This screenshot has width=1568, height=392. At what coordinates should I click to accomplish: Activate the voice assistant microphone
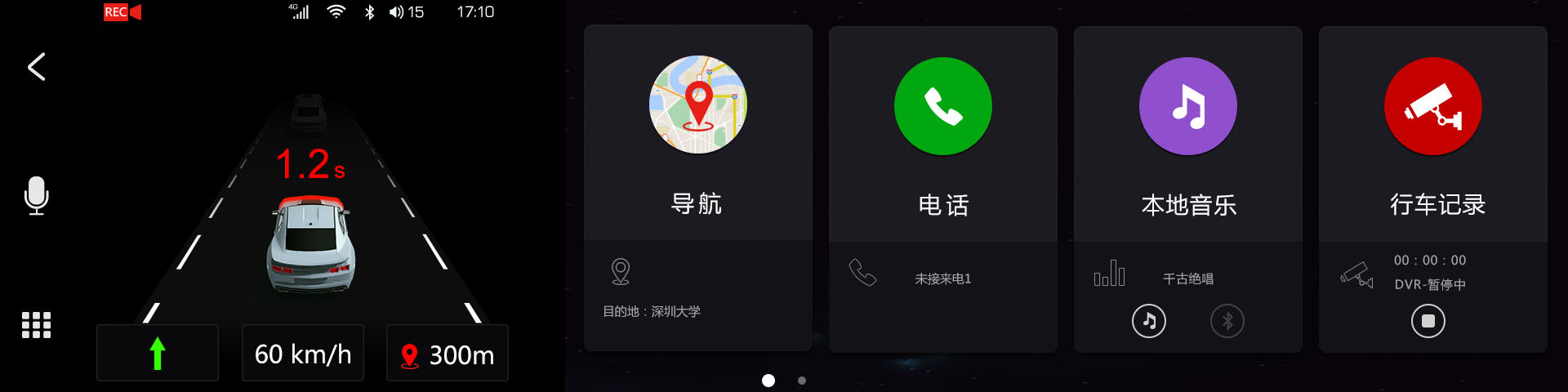click(x=36, y=196)
